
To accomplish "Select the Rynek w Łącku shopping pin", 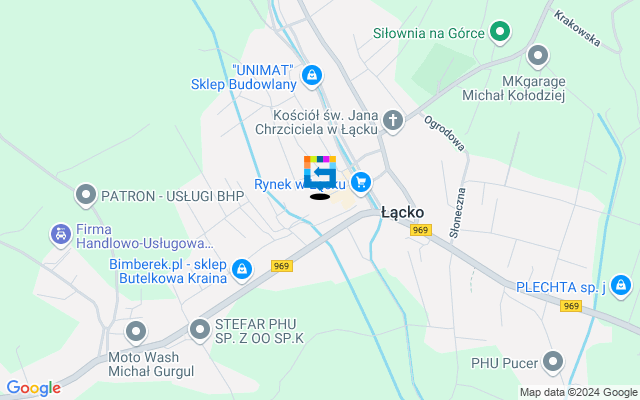I will tap(361, 183).
